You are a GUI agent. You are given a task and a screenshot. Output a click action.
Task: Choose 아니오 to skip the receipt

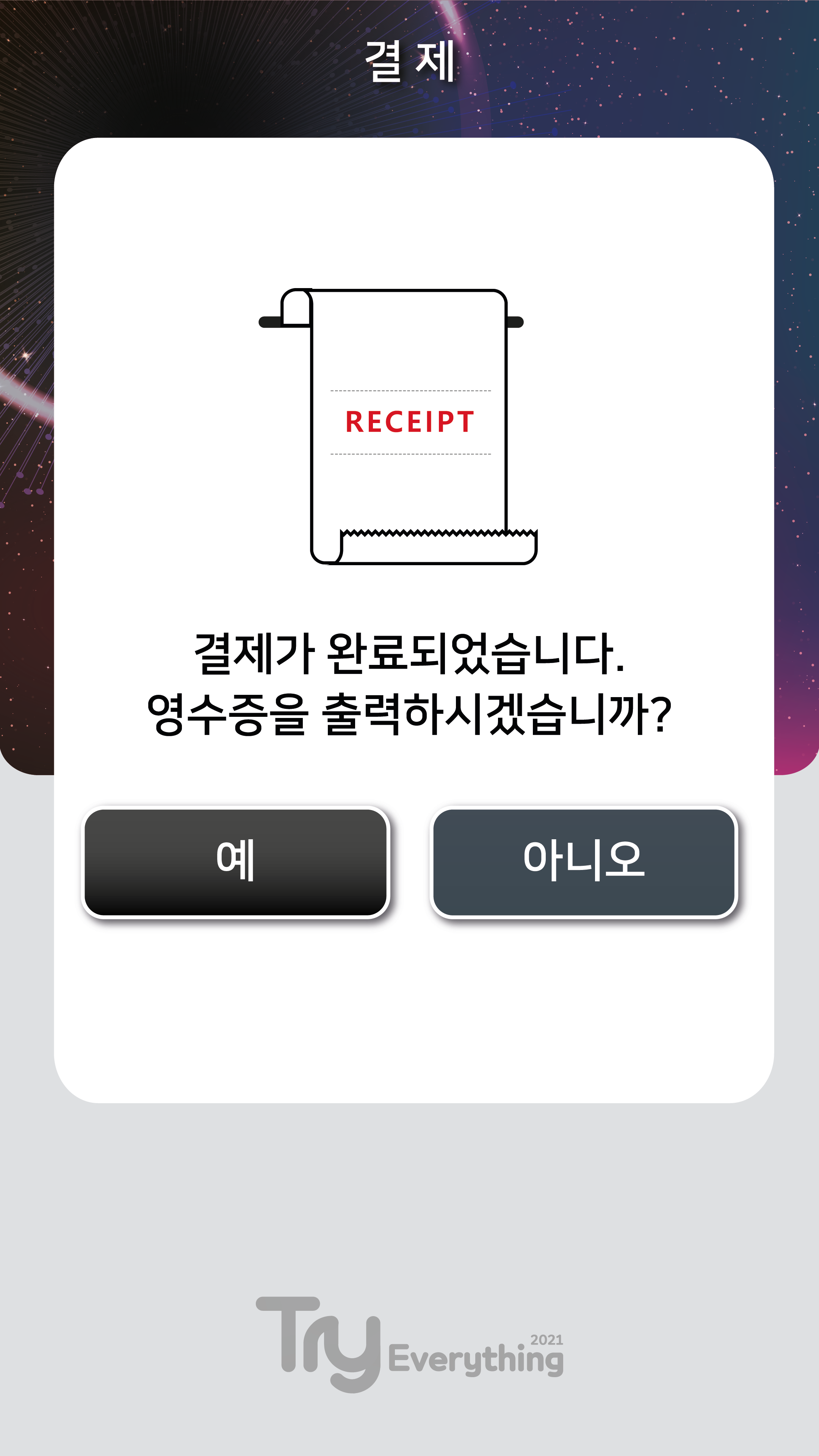coord(584,862)
